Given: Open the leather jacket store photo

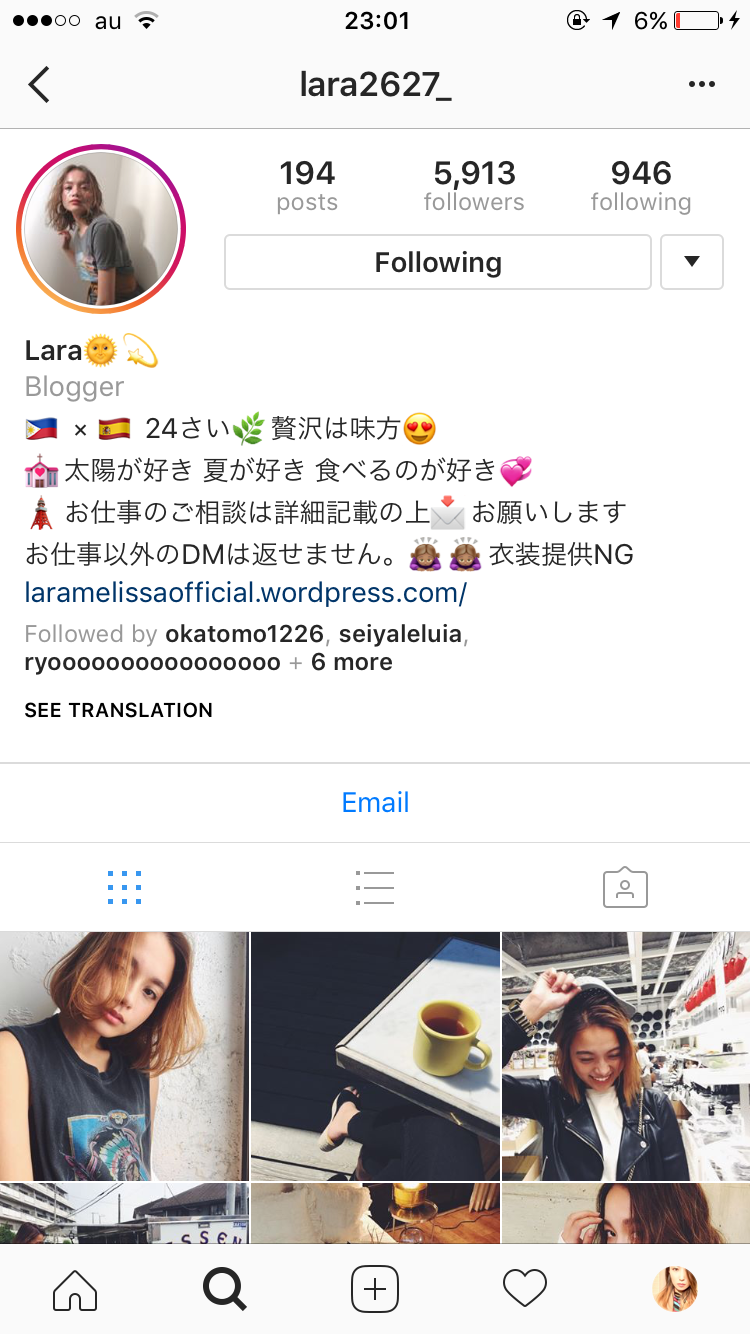Looking at the screenshot, I should click(x=626, y=1056).
